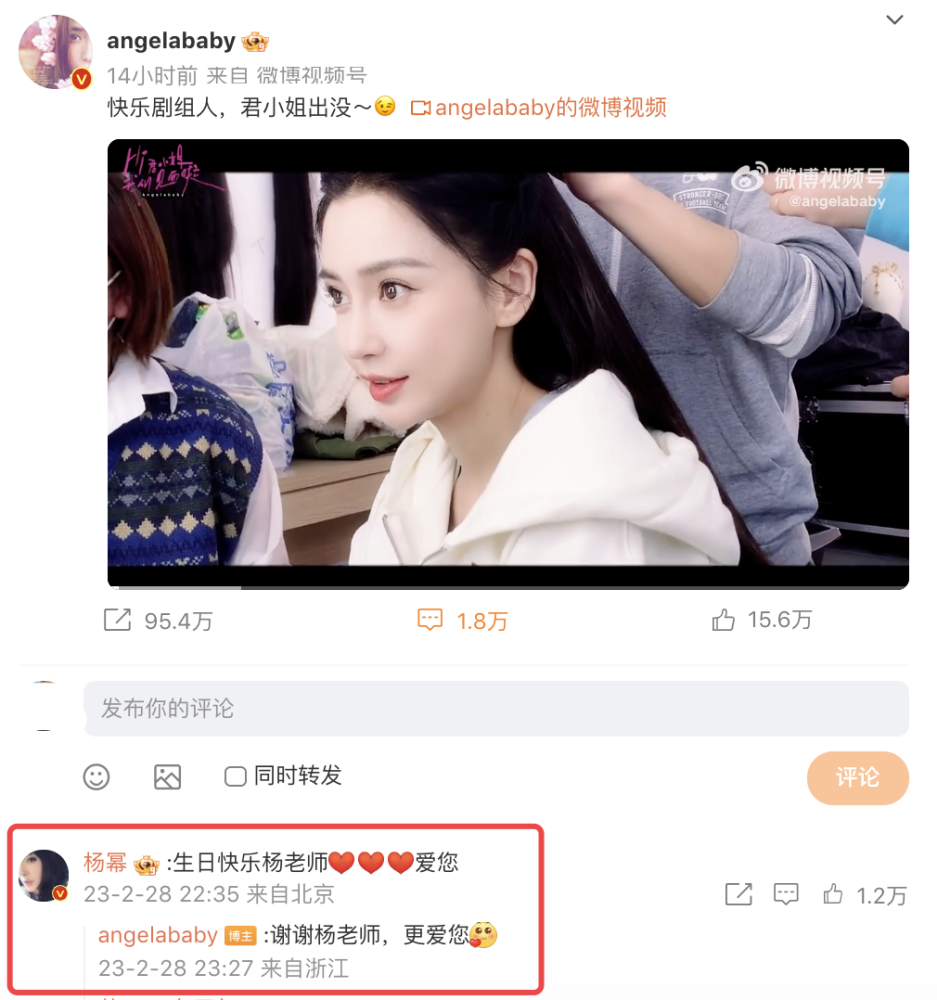
Task: Tap the 发布你的评论 comment field
Action: pyautogui.click(x=495, y=709)
